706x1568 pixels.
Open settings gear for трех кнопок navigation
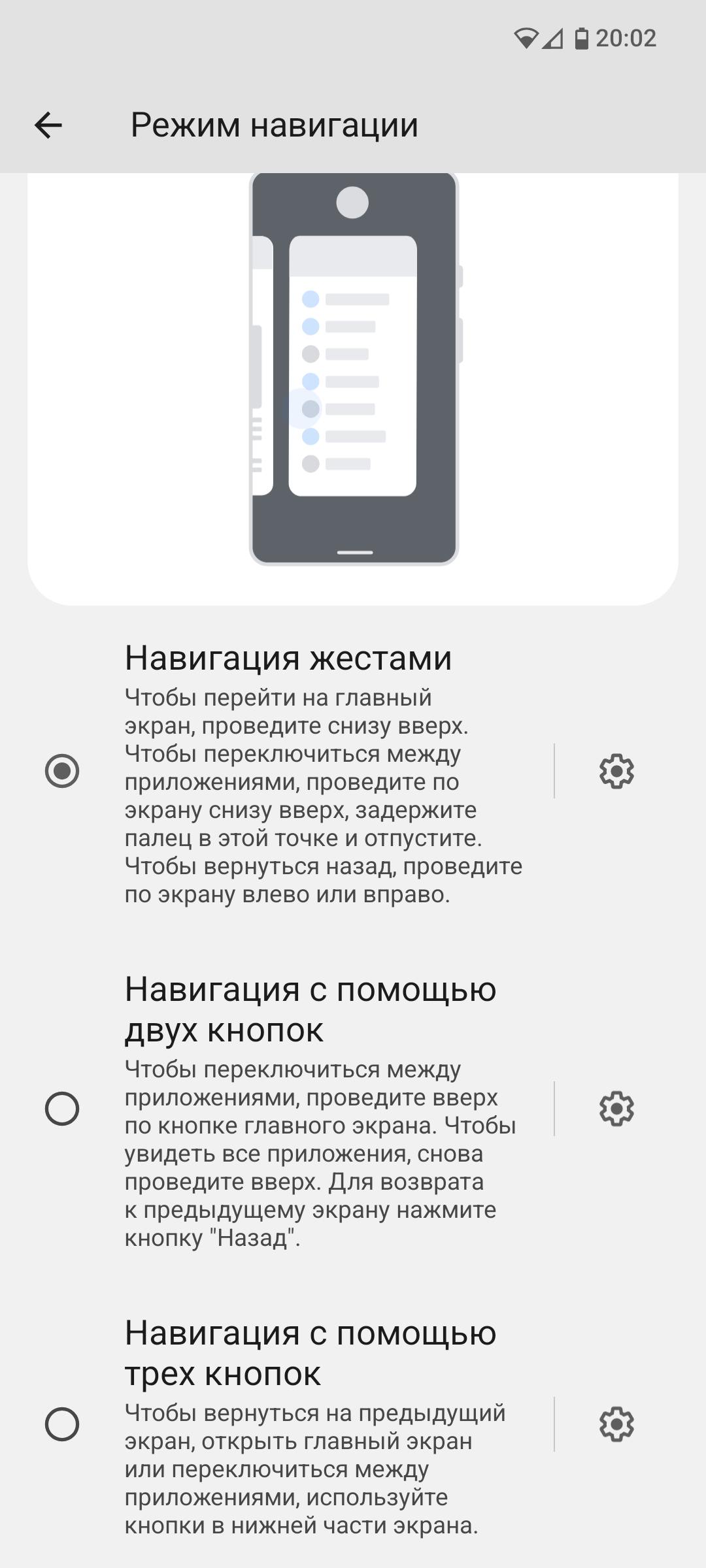coord(616,1424)
